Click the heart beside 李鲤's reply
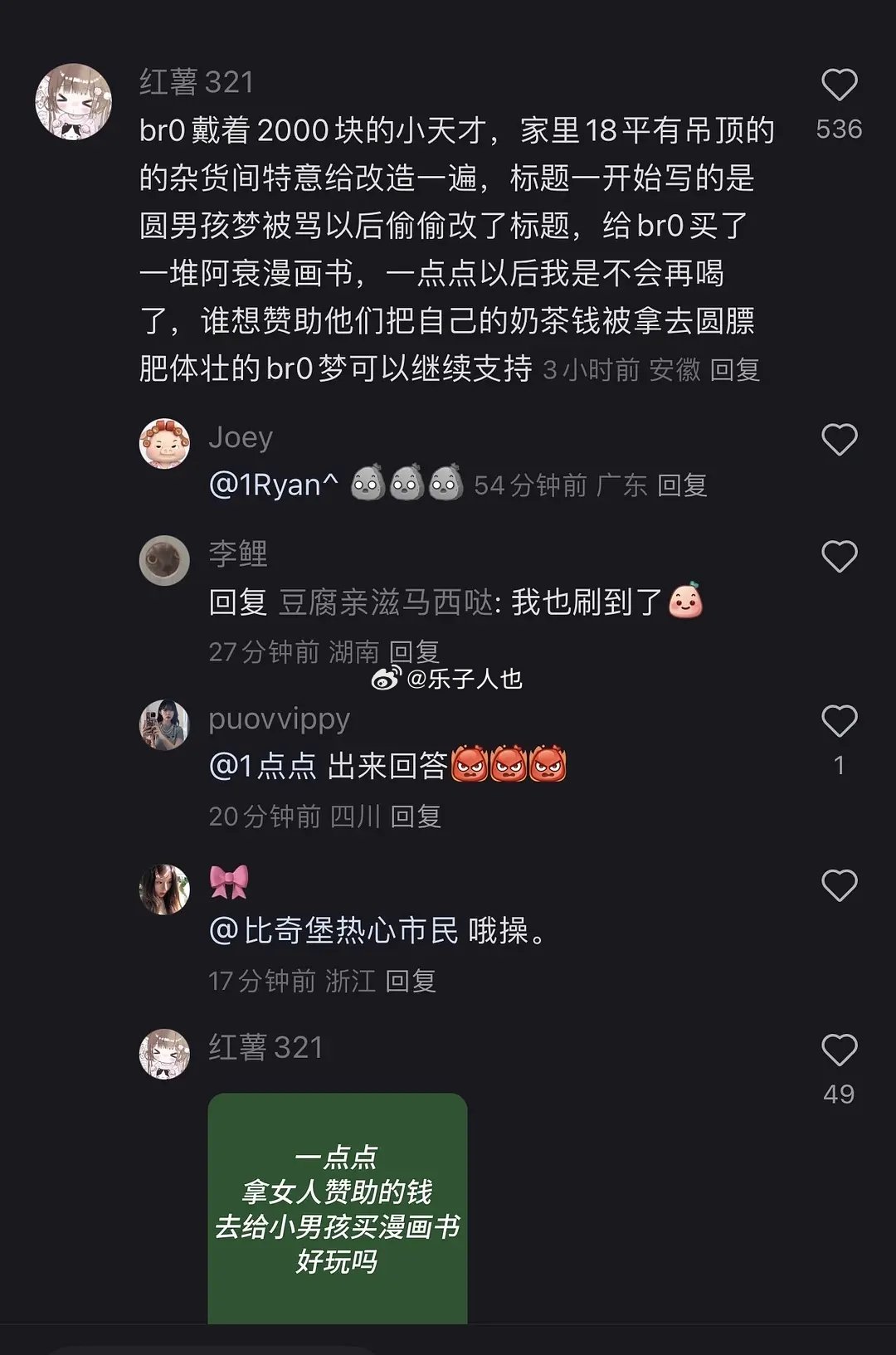896x1355 pixels. [840, 554]
